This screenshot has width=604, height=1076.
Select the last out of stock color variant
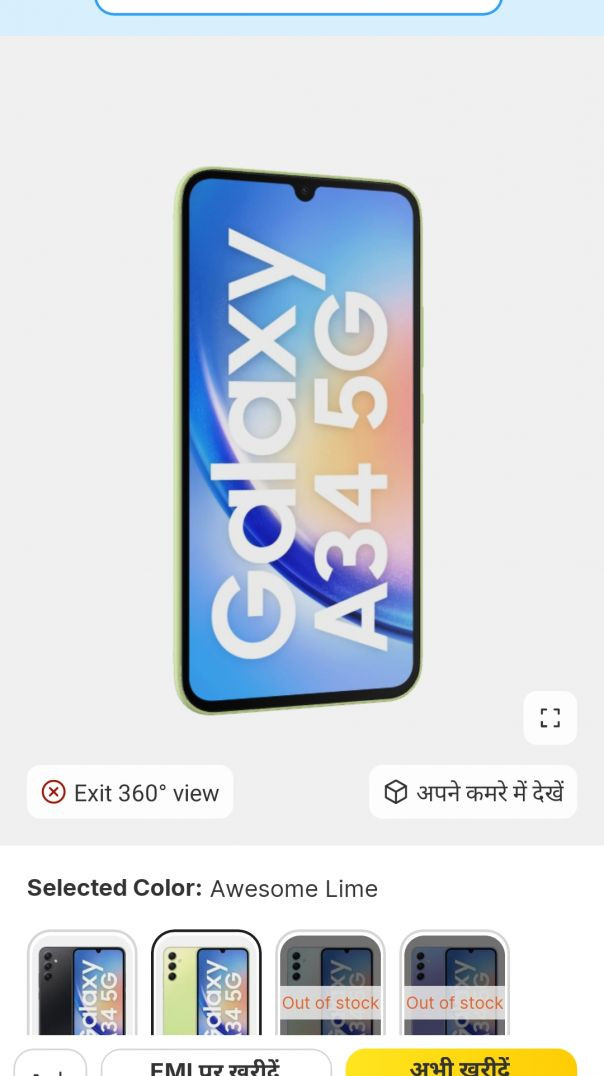click(x=454, y=985)
